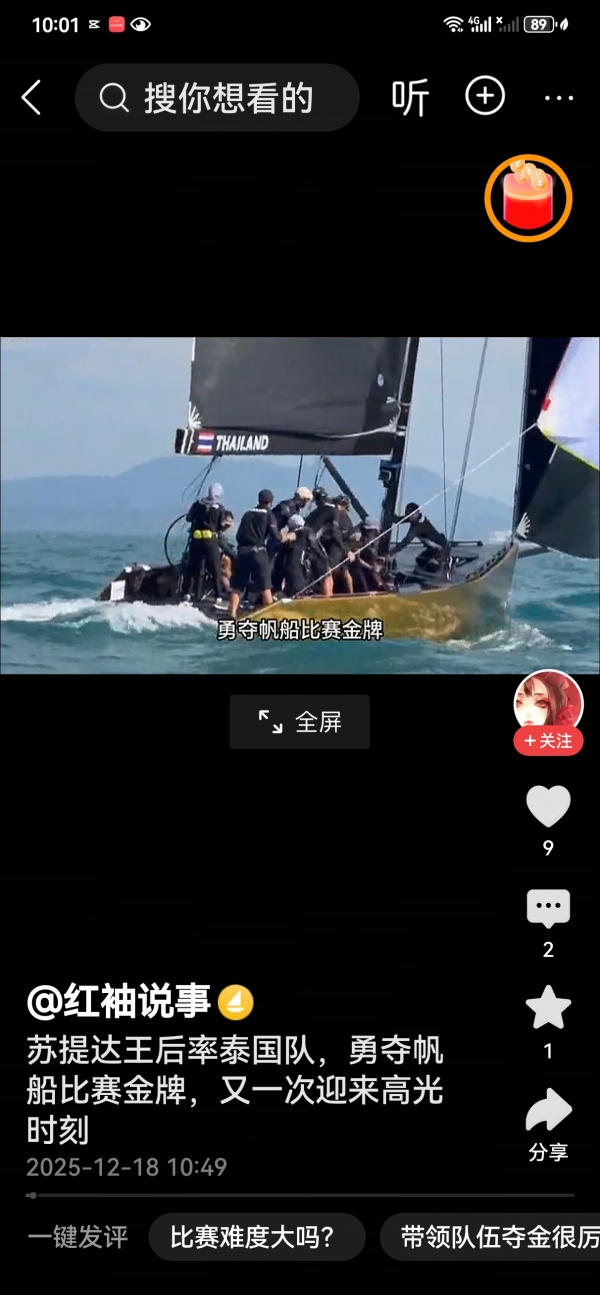Favorite the video with the star

548,1008
